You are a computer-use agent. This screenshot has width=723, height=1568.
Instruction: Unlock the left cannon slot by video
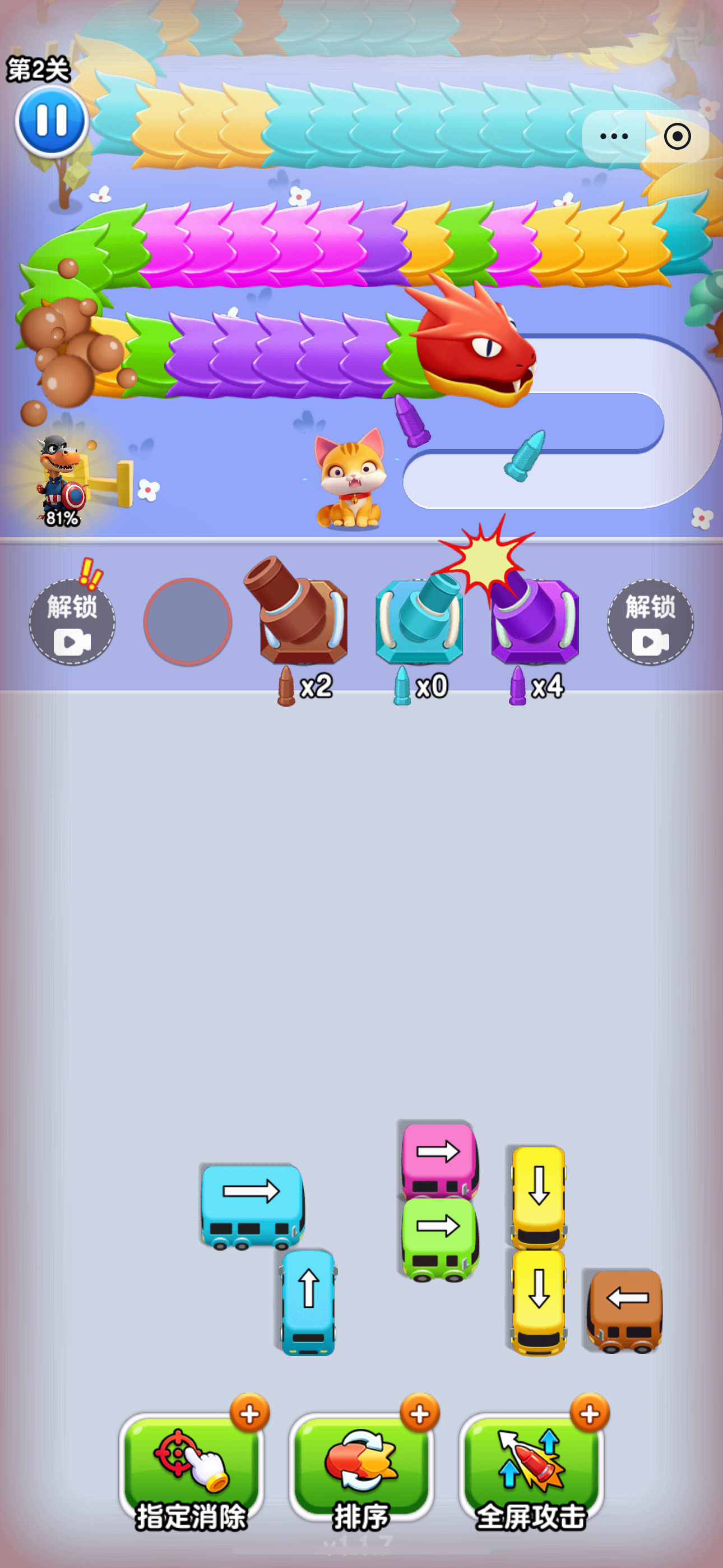click(72, 621)
